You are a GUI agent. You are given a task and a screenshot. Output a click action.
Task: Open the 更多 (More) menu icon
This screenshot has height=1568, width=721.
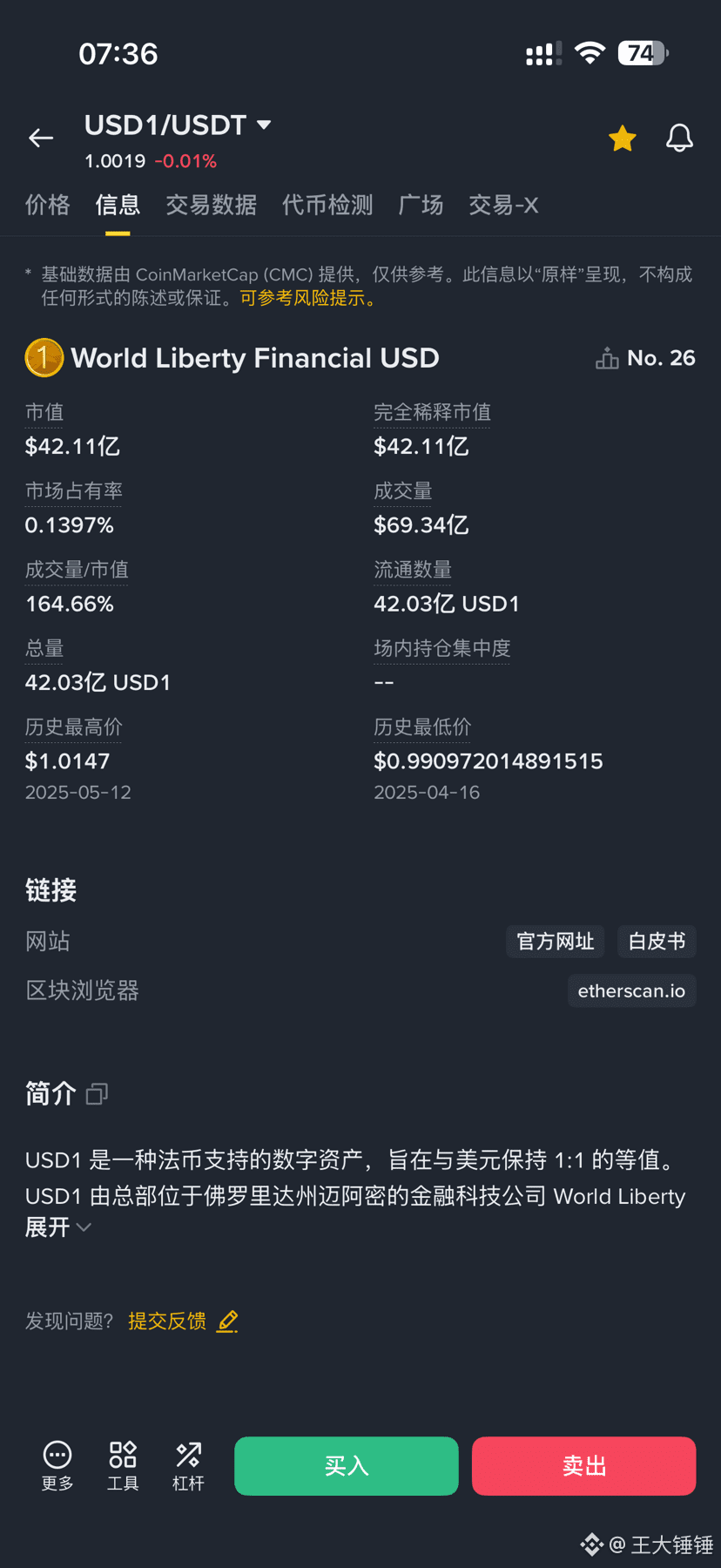56,1466
